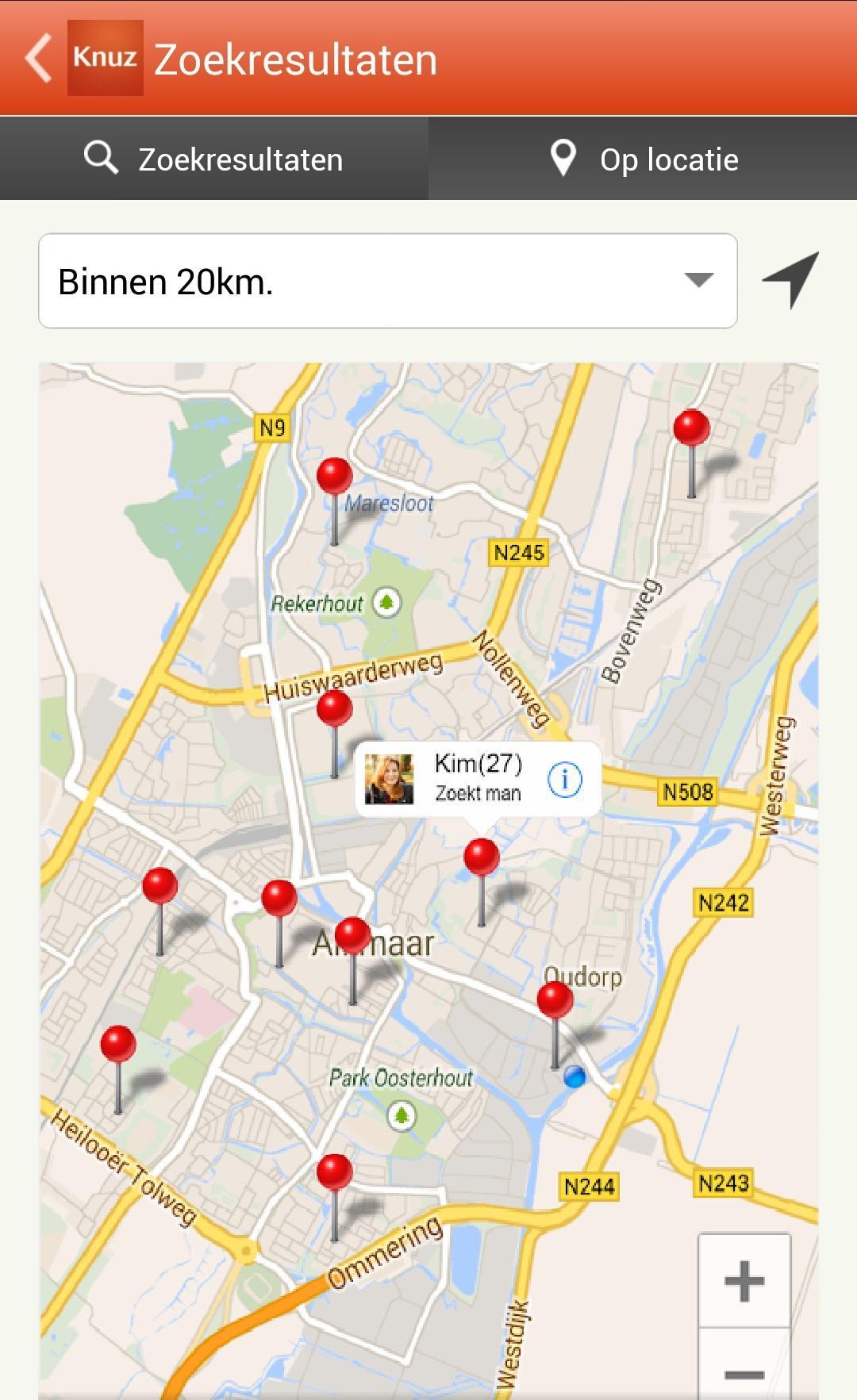Go back using the Knuz header arrow
The width and height of the screenshot is (857, 1400).
pos(38,58)
